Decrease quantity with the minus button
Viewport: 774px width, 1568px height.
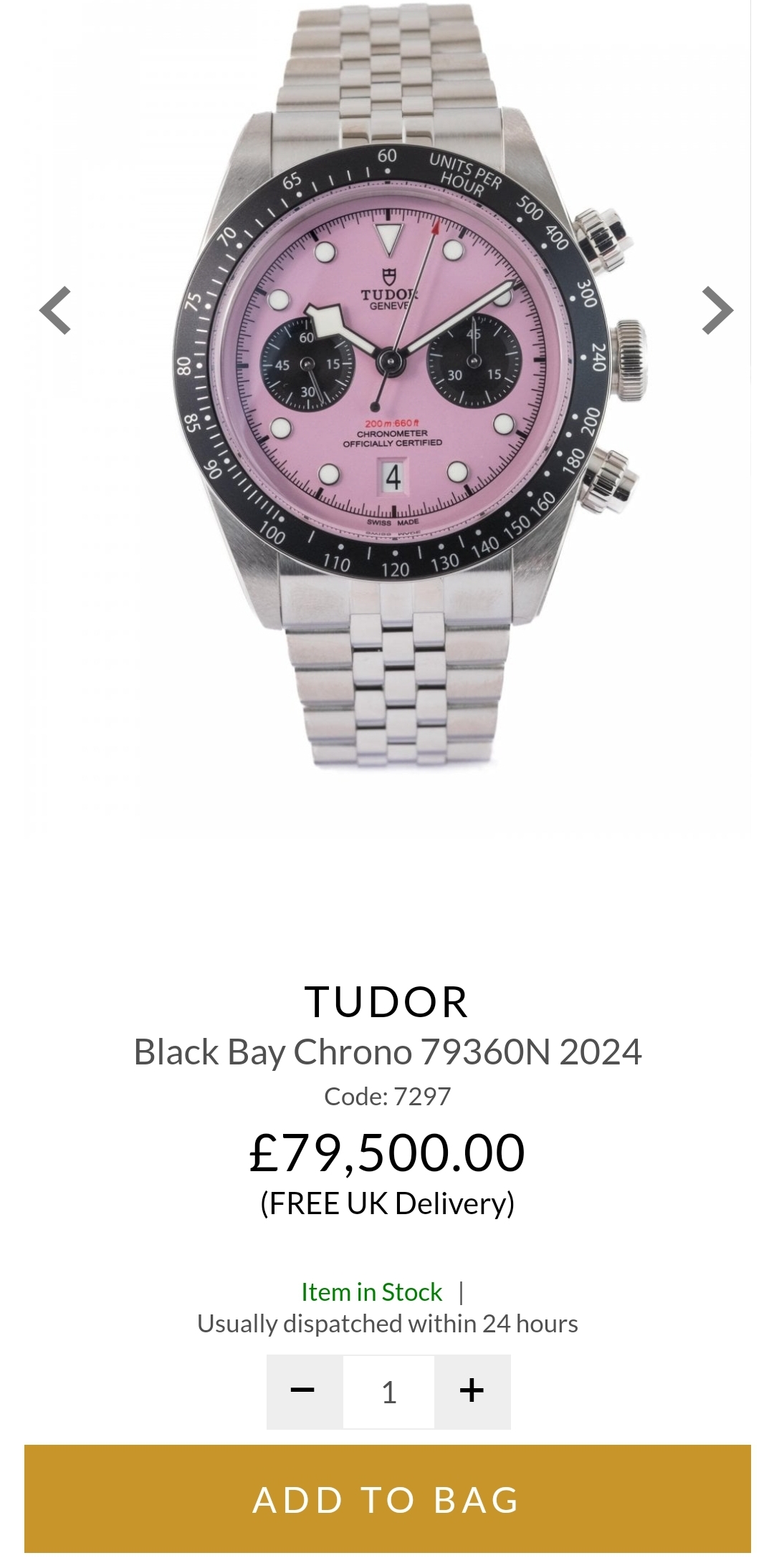(x=304, y=1392)
